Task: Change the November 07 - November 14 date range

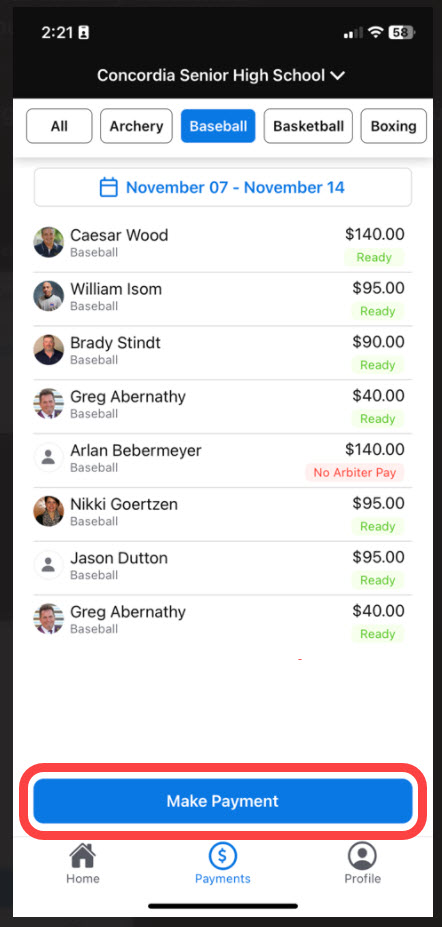Action: 223,187
